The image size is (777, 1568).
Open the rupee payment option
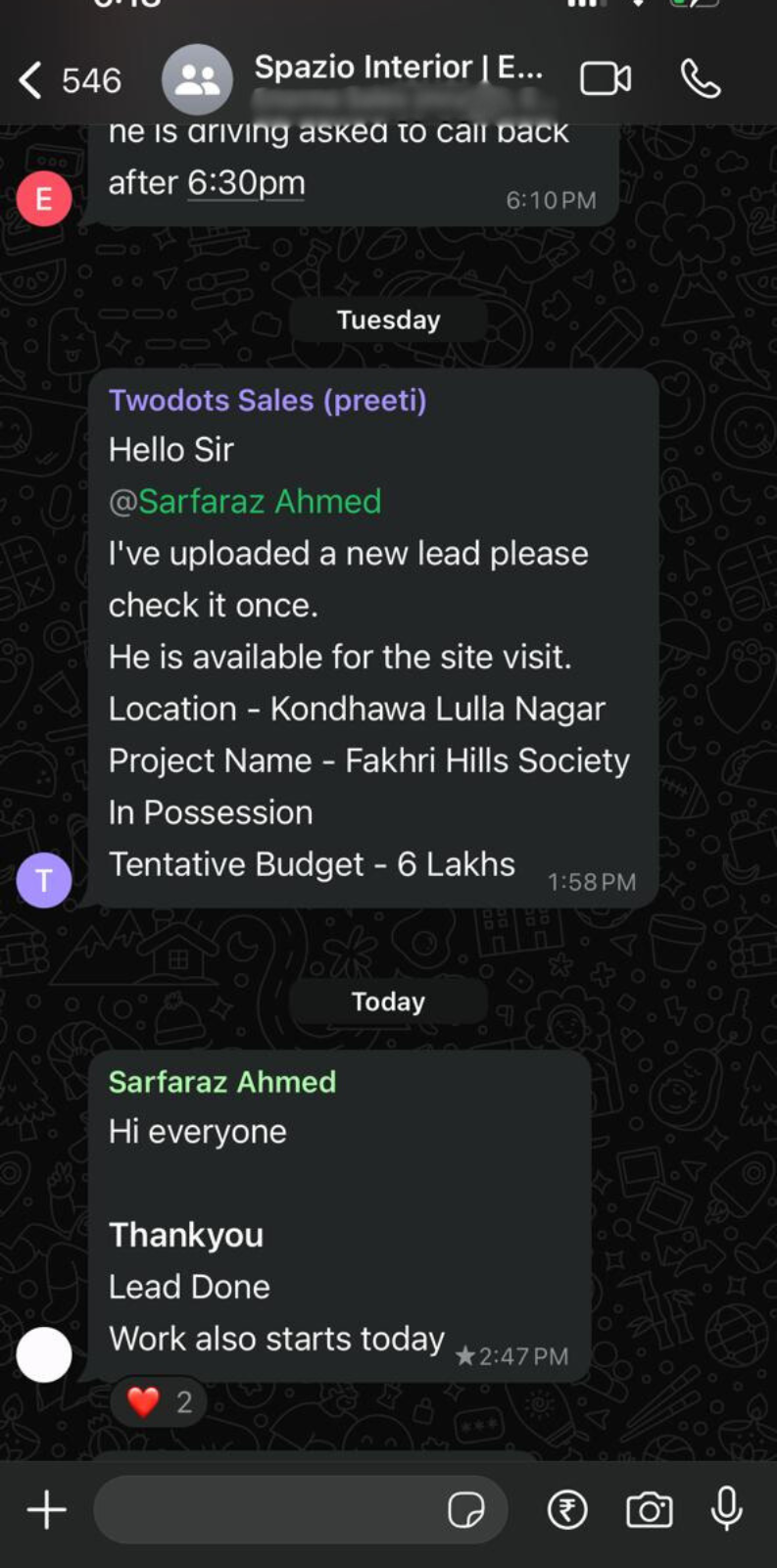tap(567, 1510)
